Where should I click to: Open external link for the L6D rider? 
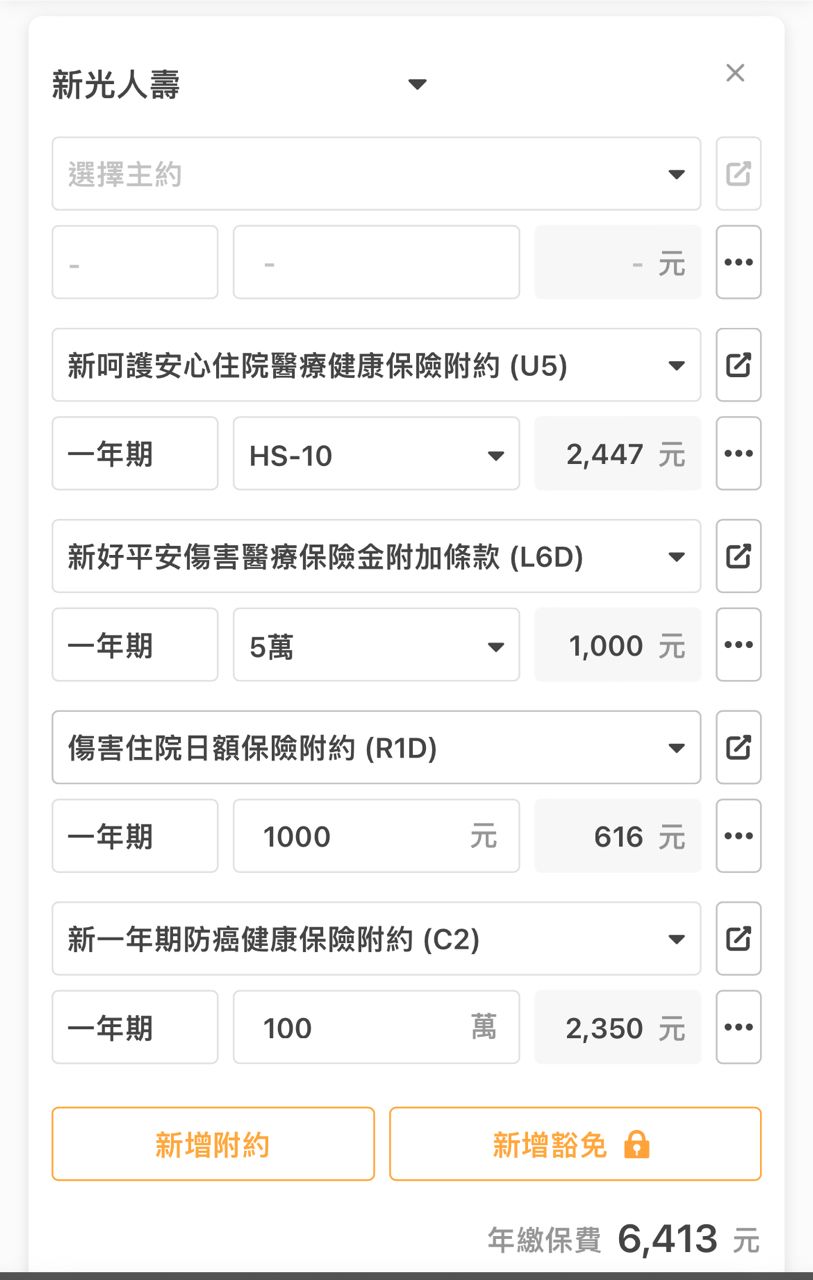click(x=738, y=556)
